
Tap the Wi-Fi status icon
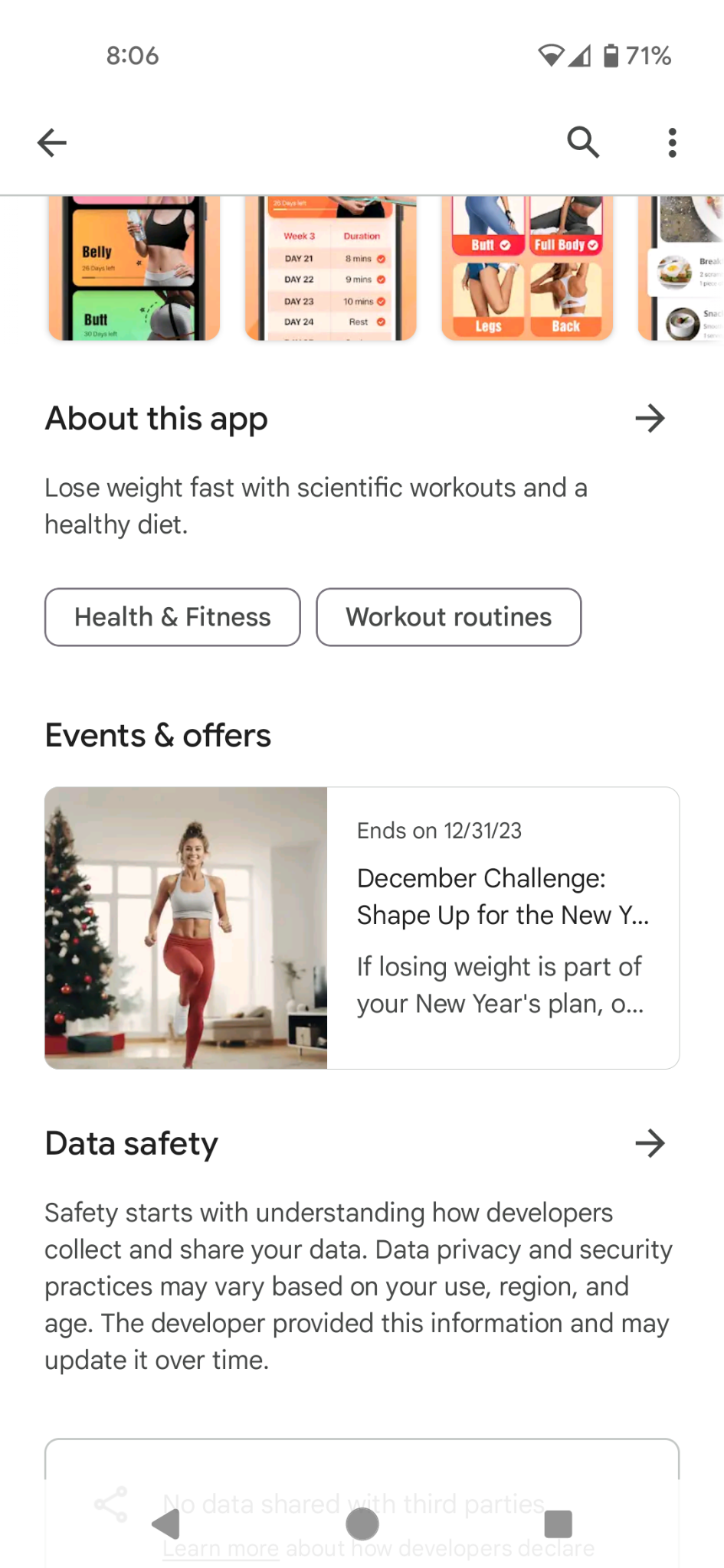point(550,56)
